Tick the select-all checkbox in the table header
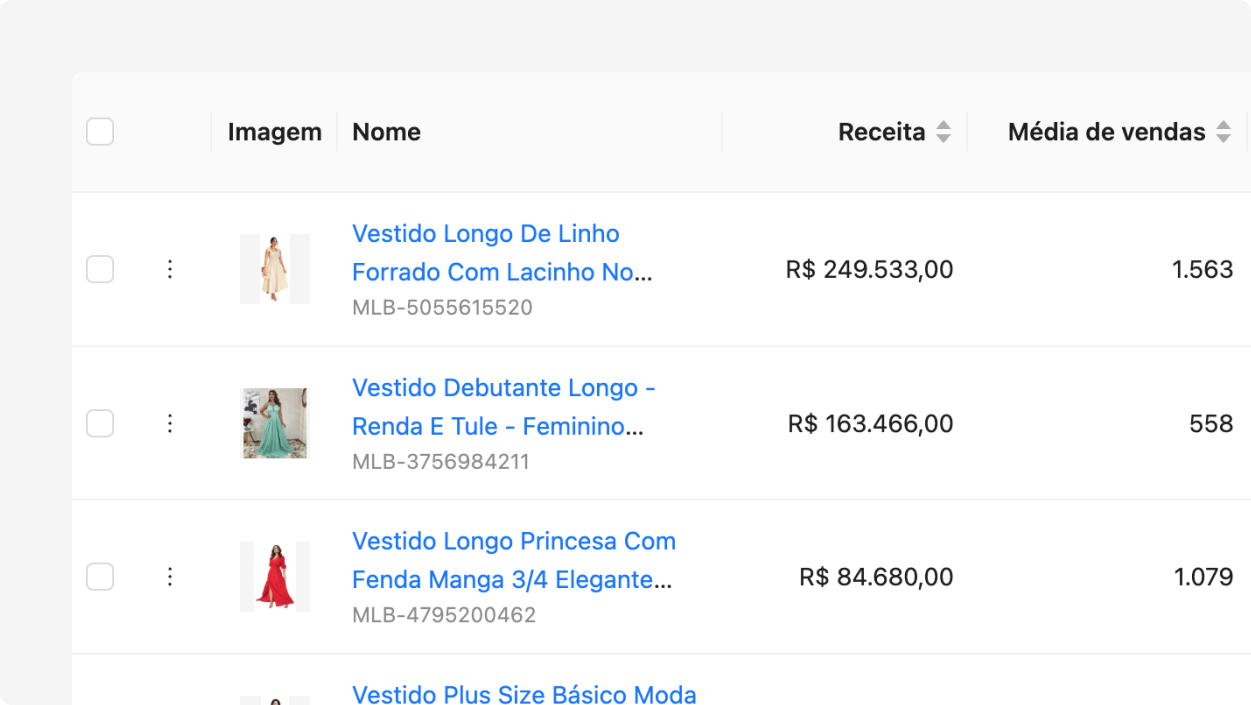The height and width of the screenshot is (705, 1251). coord(100,132)
